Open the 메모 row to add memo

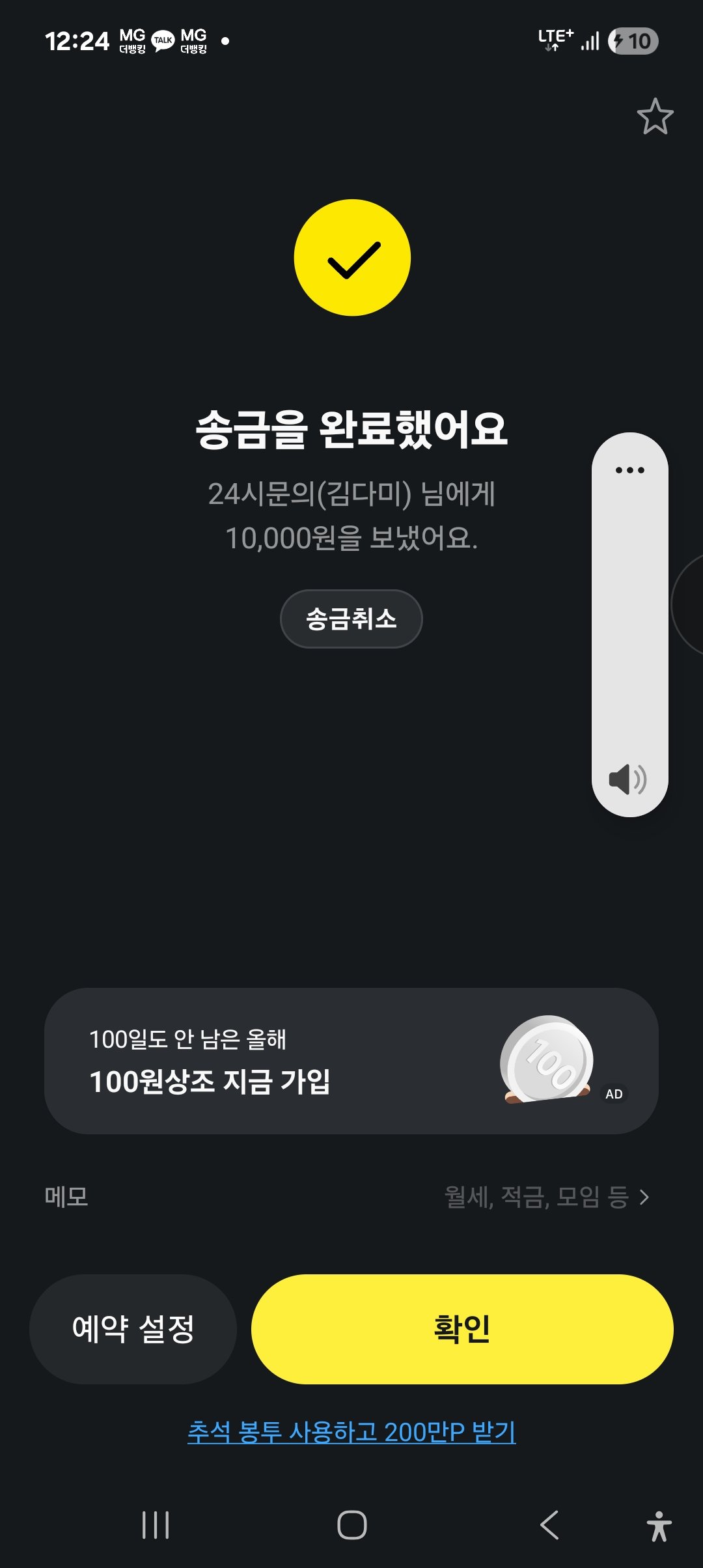(351, 1197)
